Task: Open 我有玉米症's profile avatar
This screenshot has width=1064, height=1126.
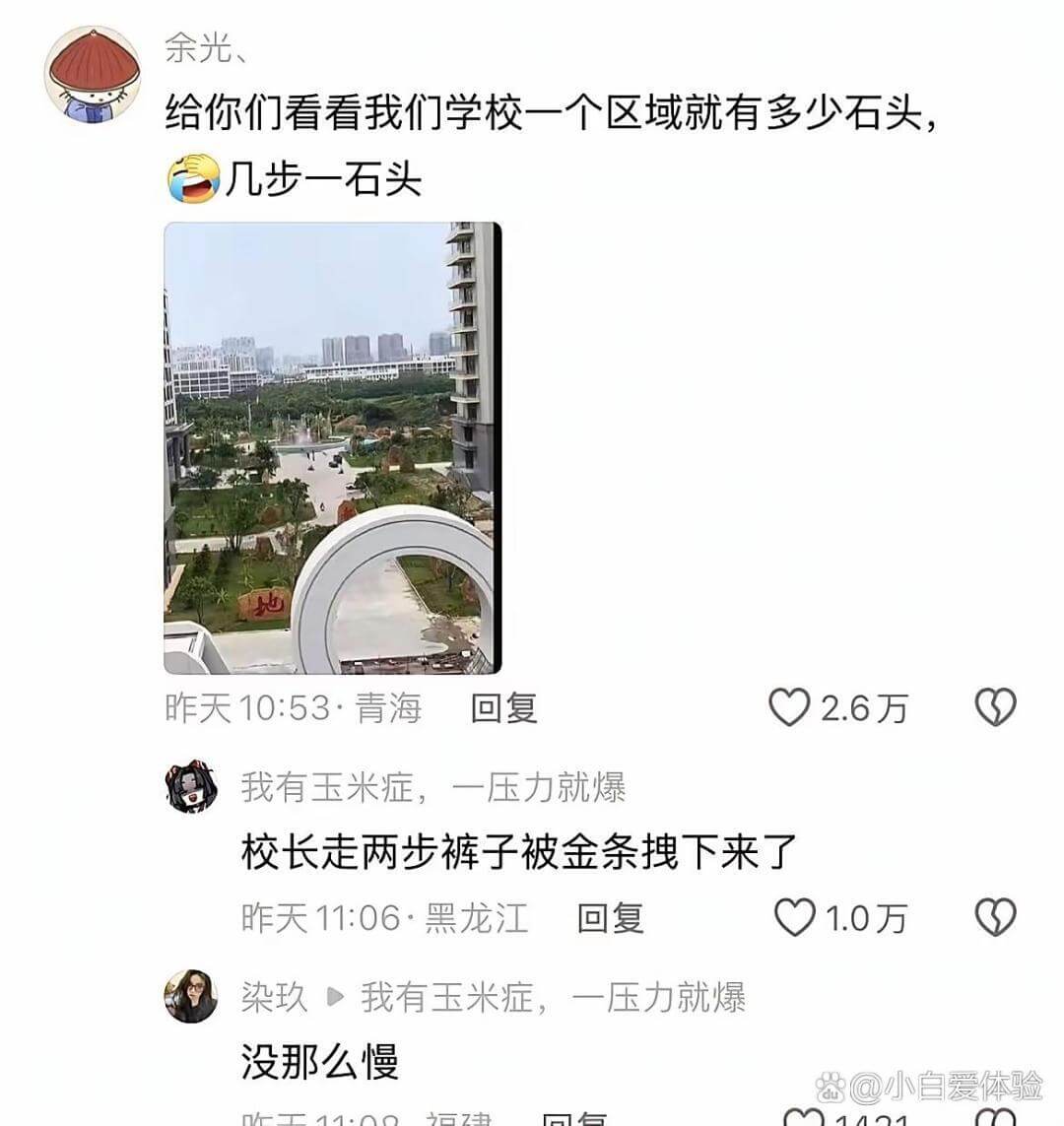Action: (x=190, y=786)
